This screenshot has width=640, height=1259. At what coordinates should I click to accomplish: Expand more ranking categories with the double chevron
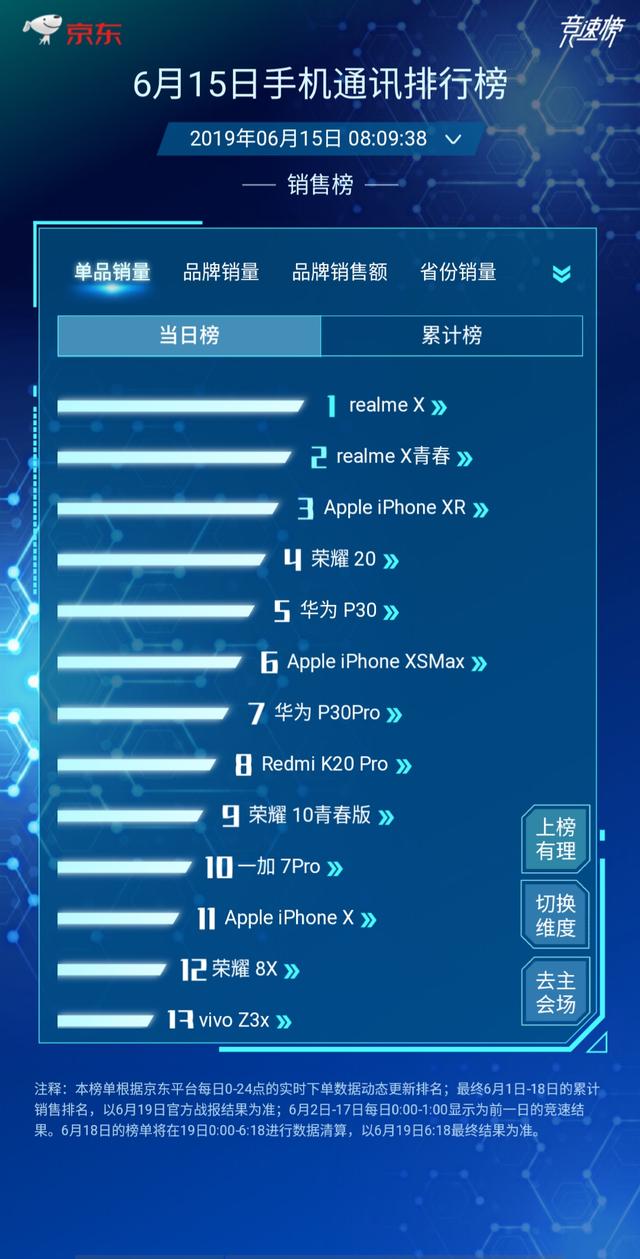click(x=561, y=273)
